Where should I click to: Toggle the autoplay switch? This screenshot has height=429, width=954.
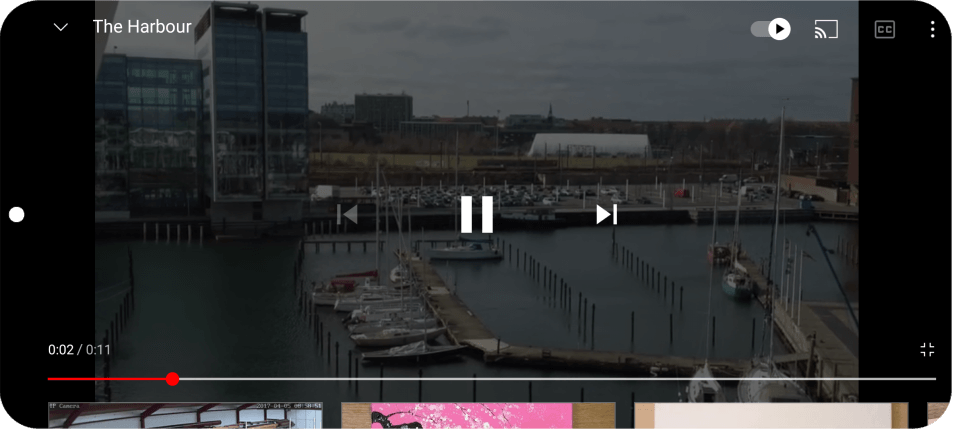771,29
